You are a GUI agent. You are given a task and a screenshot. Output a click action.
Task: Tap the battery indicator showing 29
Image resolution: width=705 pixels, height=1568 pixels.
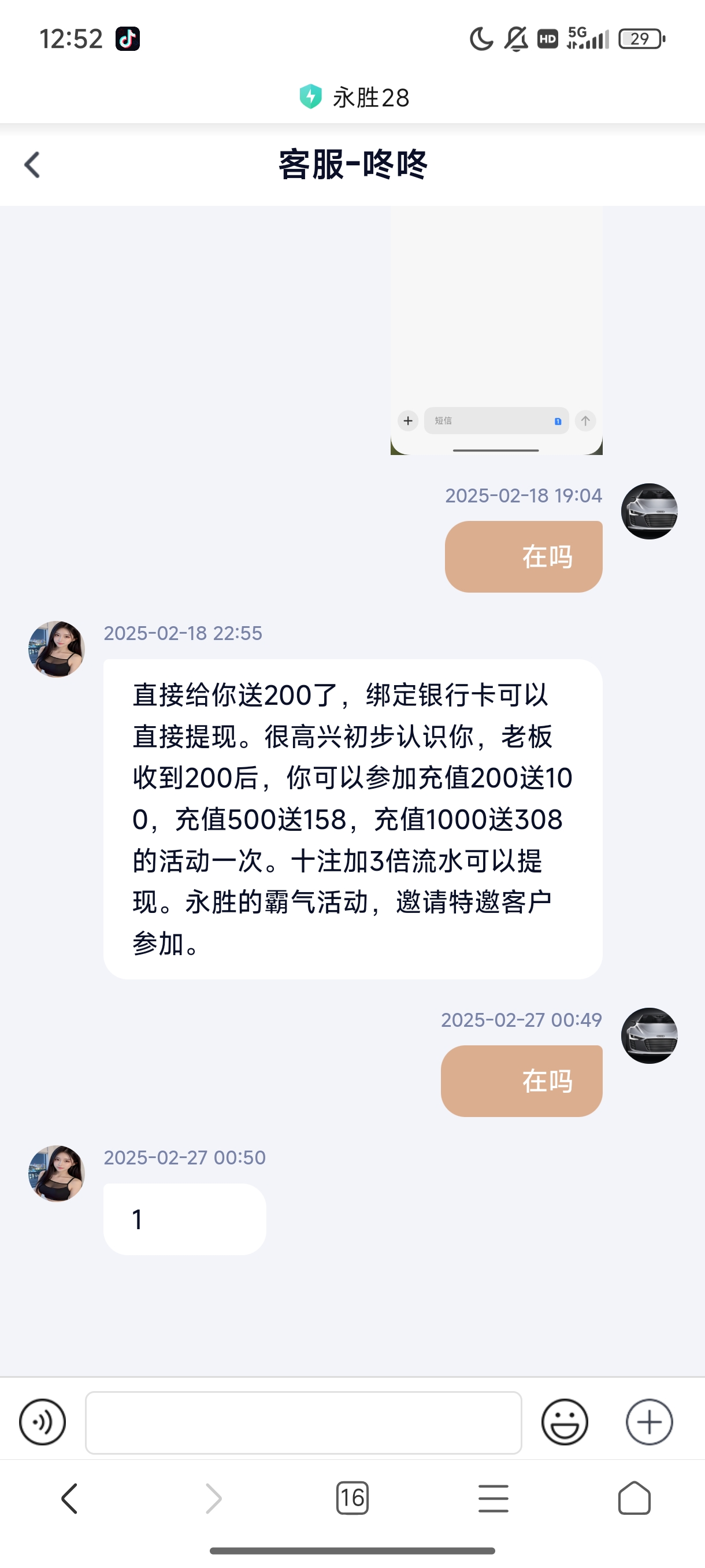[638, 38]
